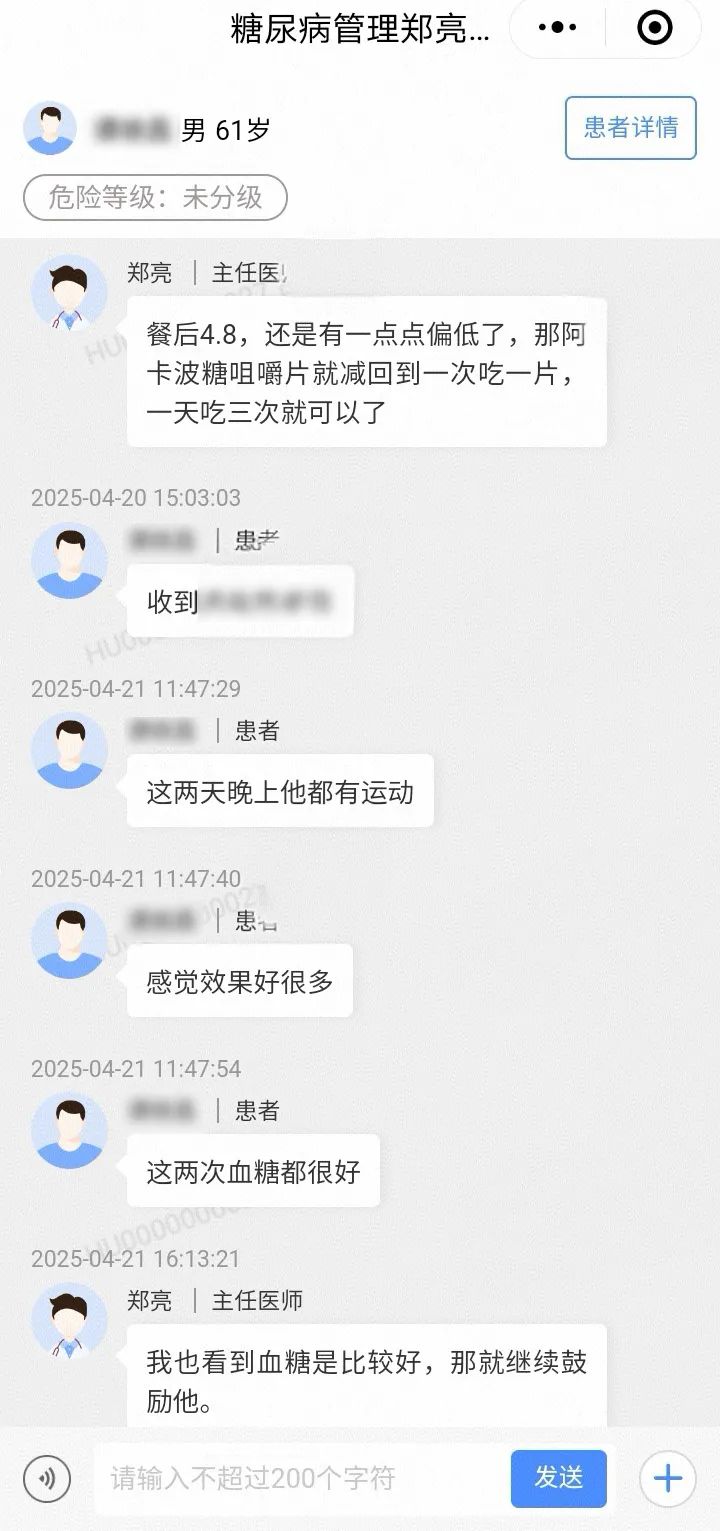Send the message with 发送
This screenshot has width=720, height=1531.
coord(558,1478)
